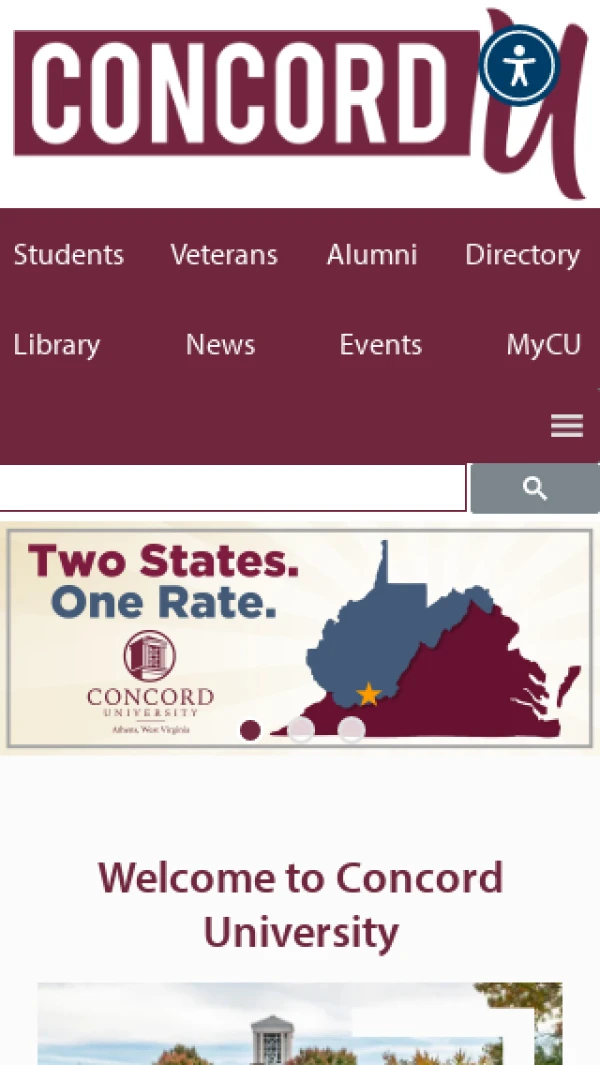Open the accessibility options icon
The image size is (600, 1065).
(x=519, y=65)
